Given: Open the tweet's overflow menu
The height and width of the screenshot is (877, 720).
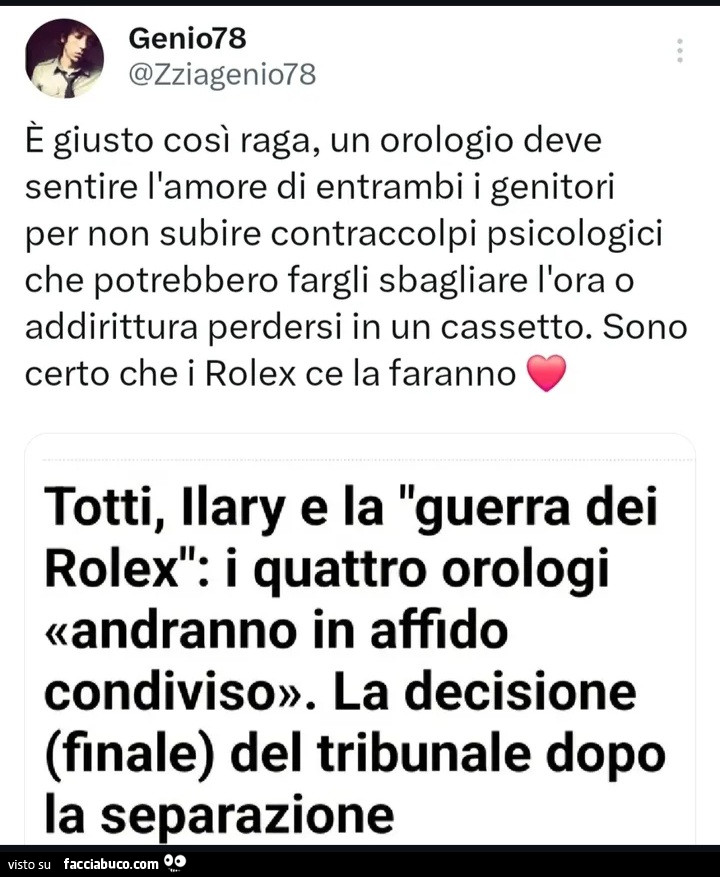Looking at the screenshot, I should [x=679, y=51].
